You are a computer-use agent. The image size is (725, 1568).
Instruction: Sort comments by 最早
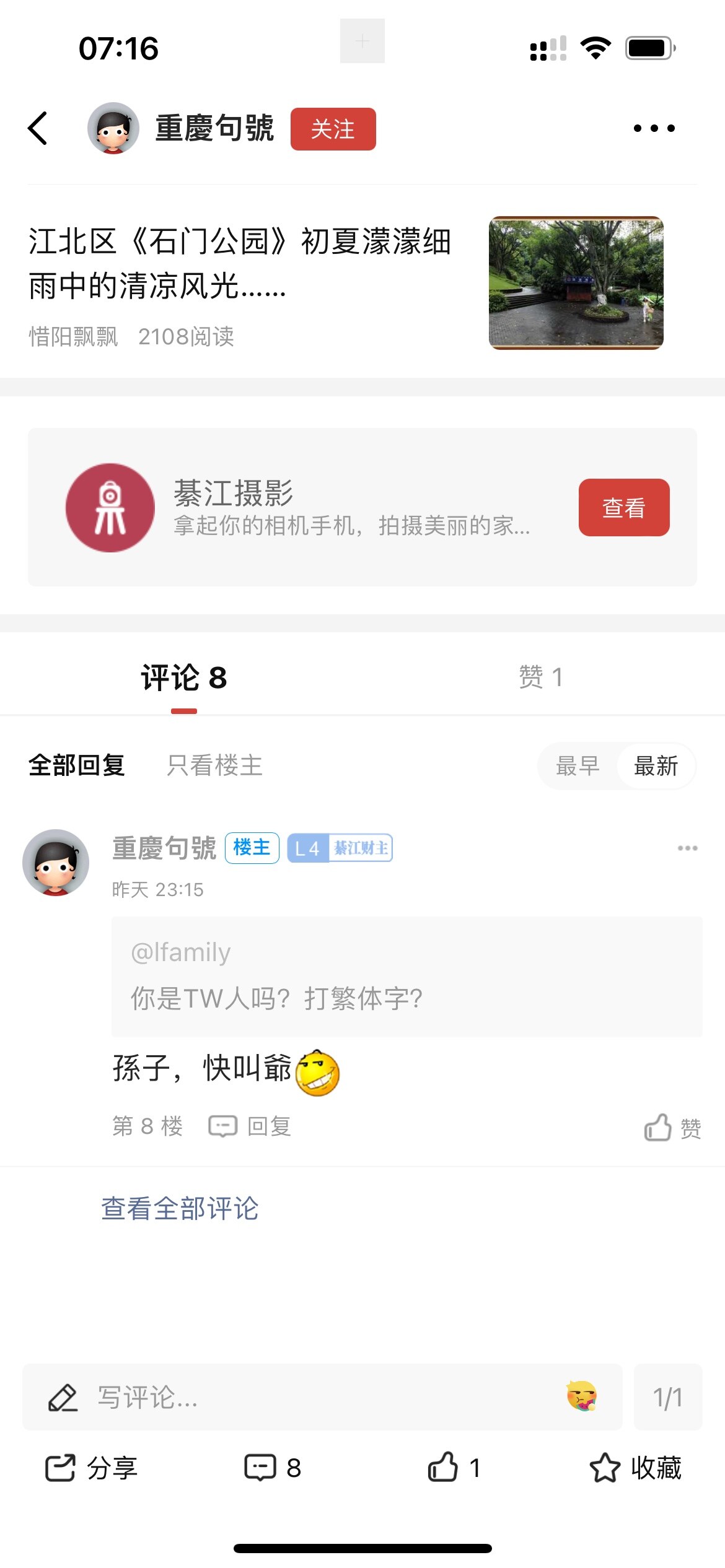(578, 766)
